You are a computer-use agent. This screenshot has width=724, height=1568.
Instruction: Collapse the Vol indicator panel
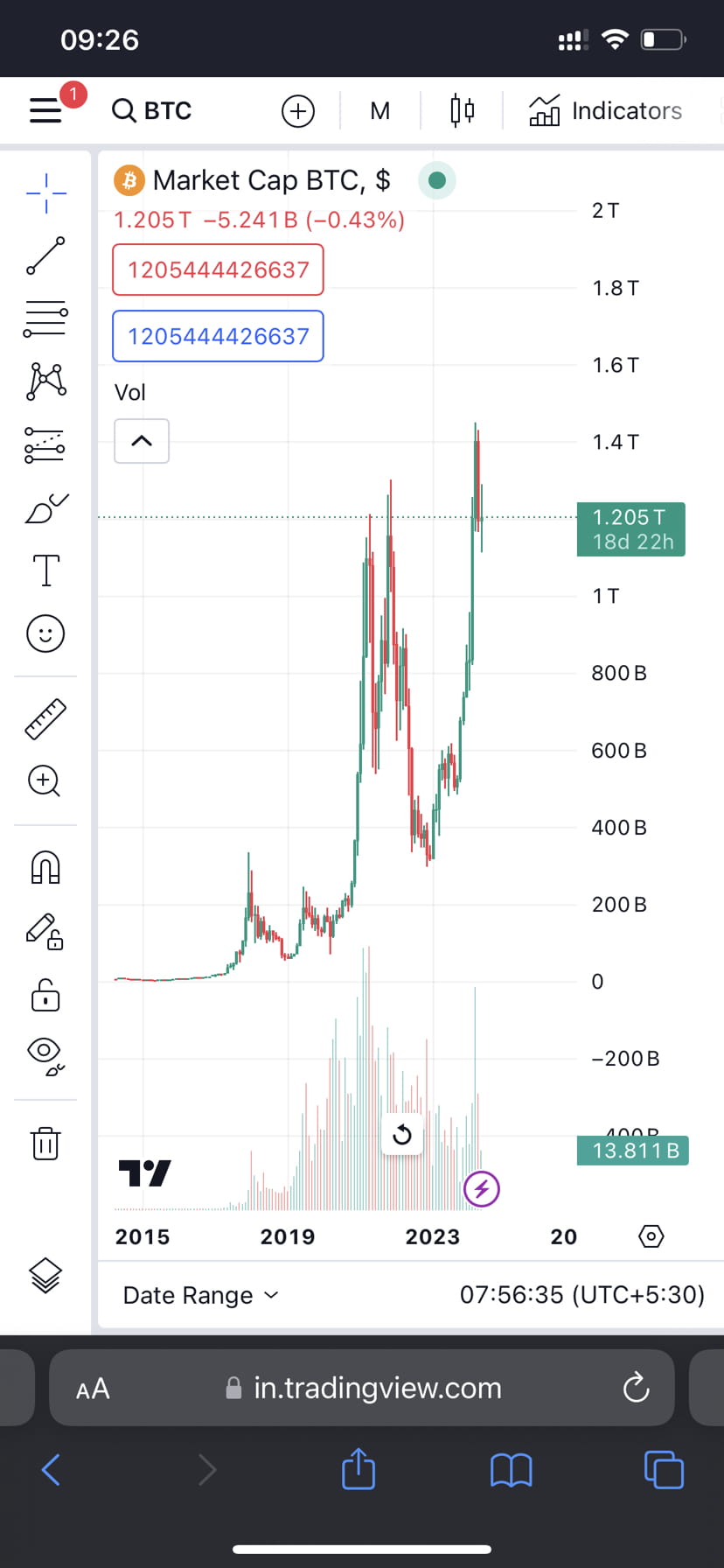pos(141,441)
